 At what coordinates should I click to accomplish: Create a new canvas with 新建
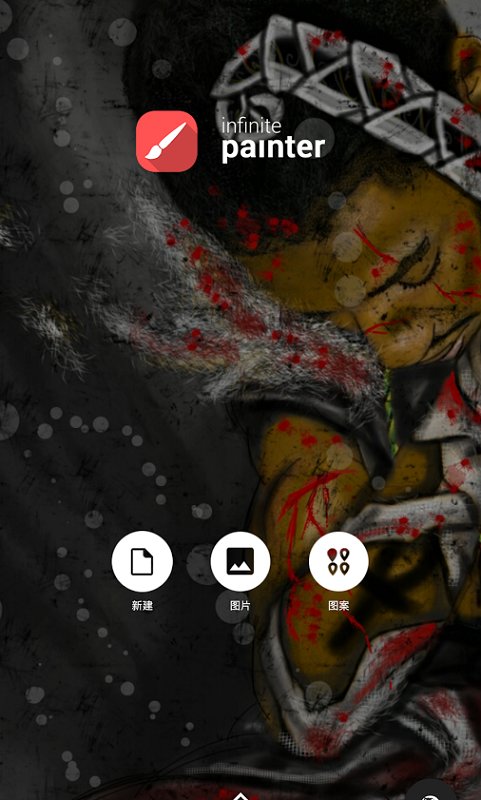tap(142, 562)
